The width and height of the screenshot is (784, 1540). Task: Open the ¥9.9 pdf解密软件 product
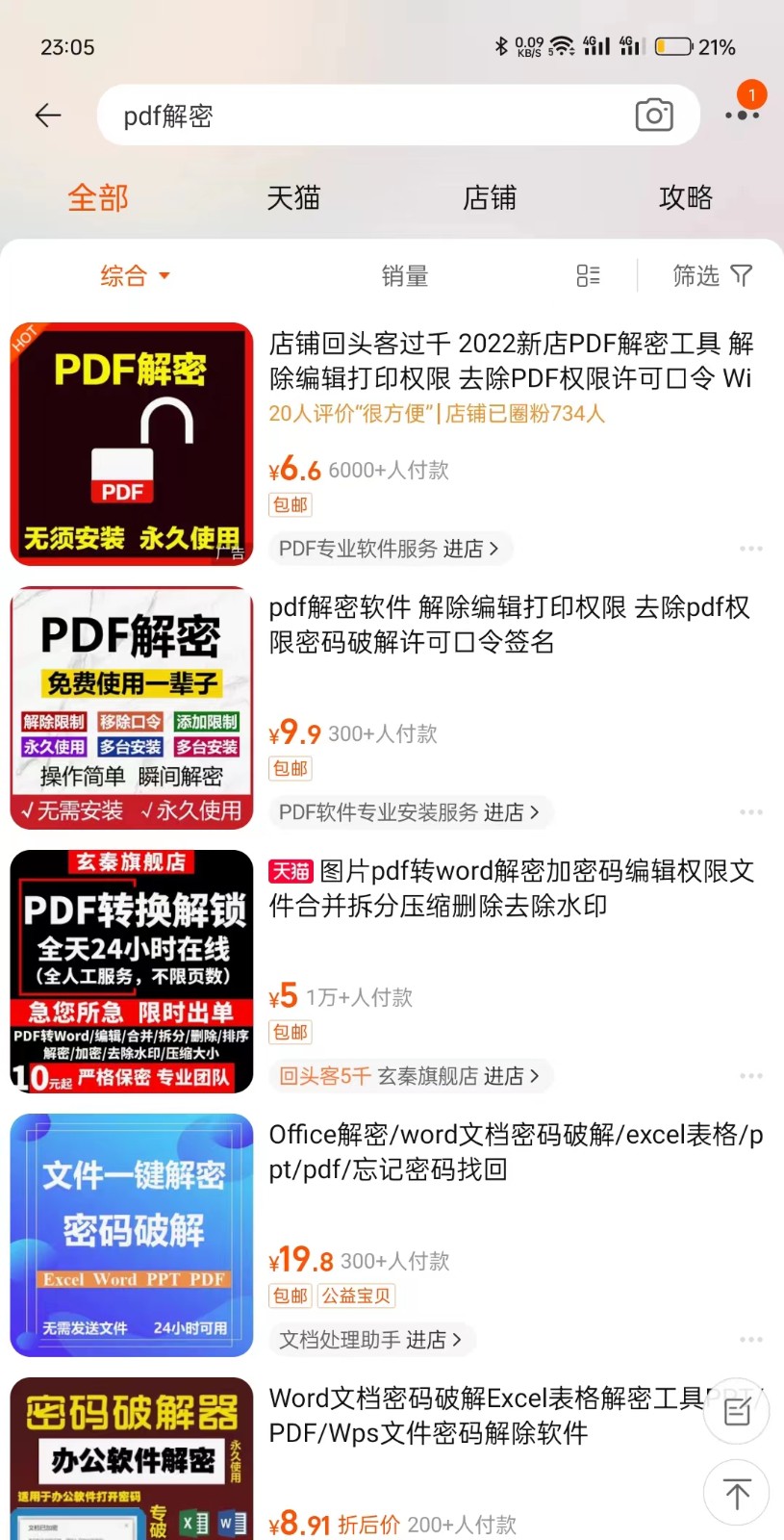(510, 625)
